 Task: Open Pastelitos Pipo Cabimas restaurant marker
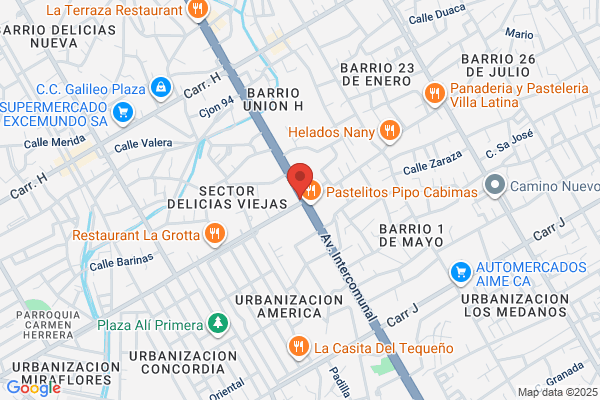[x=313, y=191]
